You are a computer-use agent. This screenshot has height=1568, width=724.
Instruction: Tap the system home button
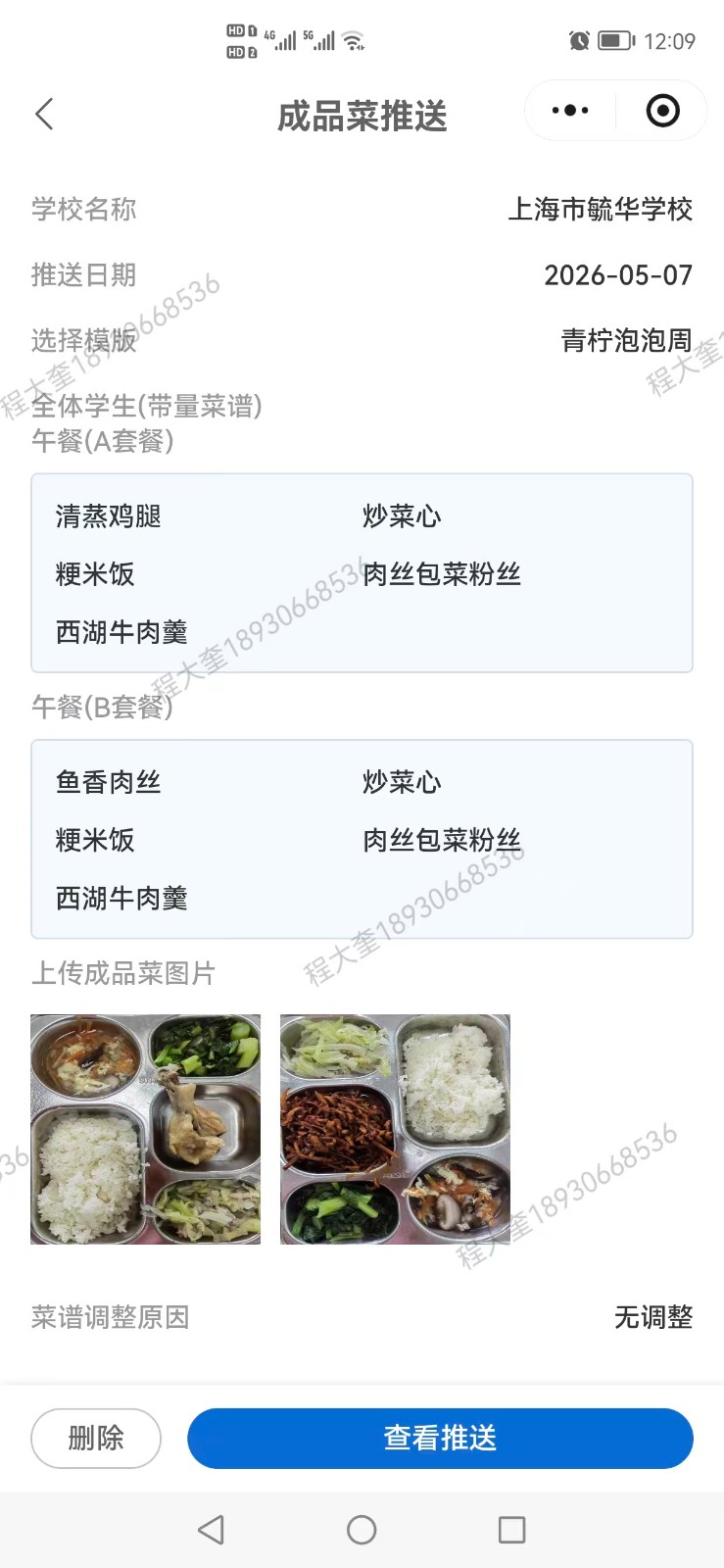pos(362,1530)
